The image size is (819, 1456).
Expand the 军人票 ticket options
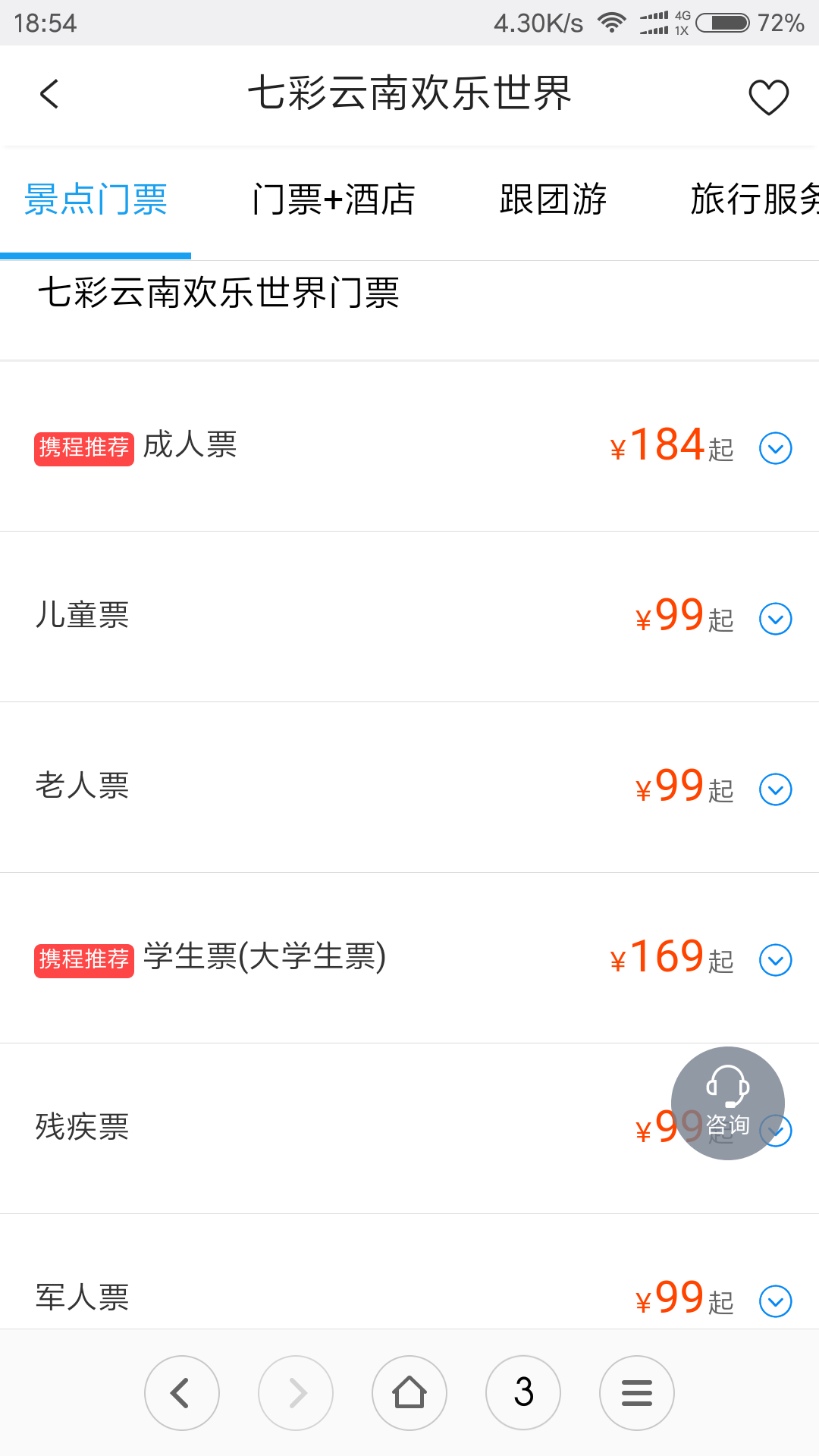click(x=776, y=1301)
